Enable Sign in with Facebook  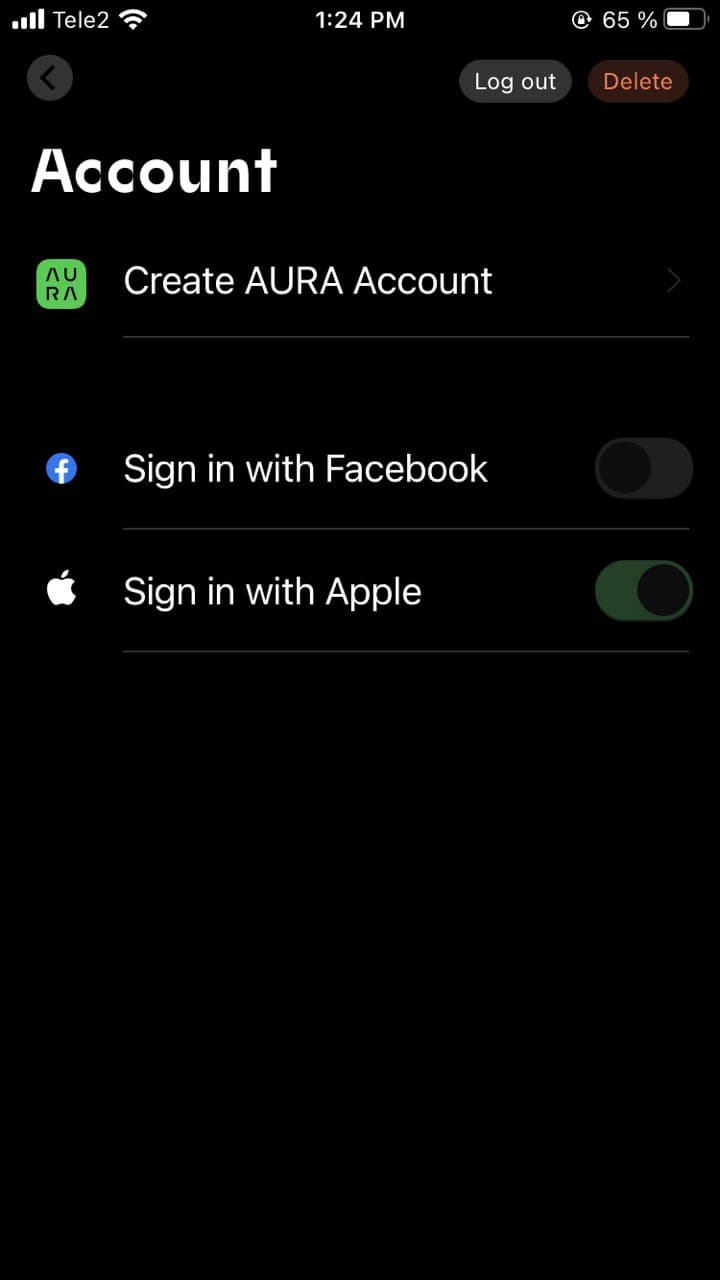(643, 468)
